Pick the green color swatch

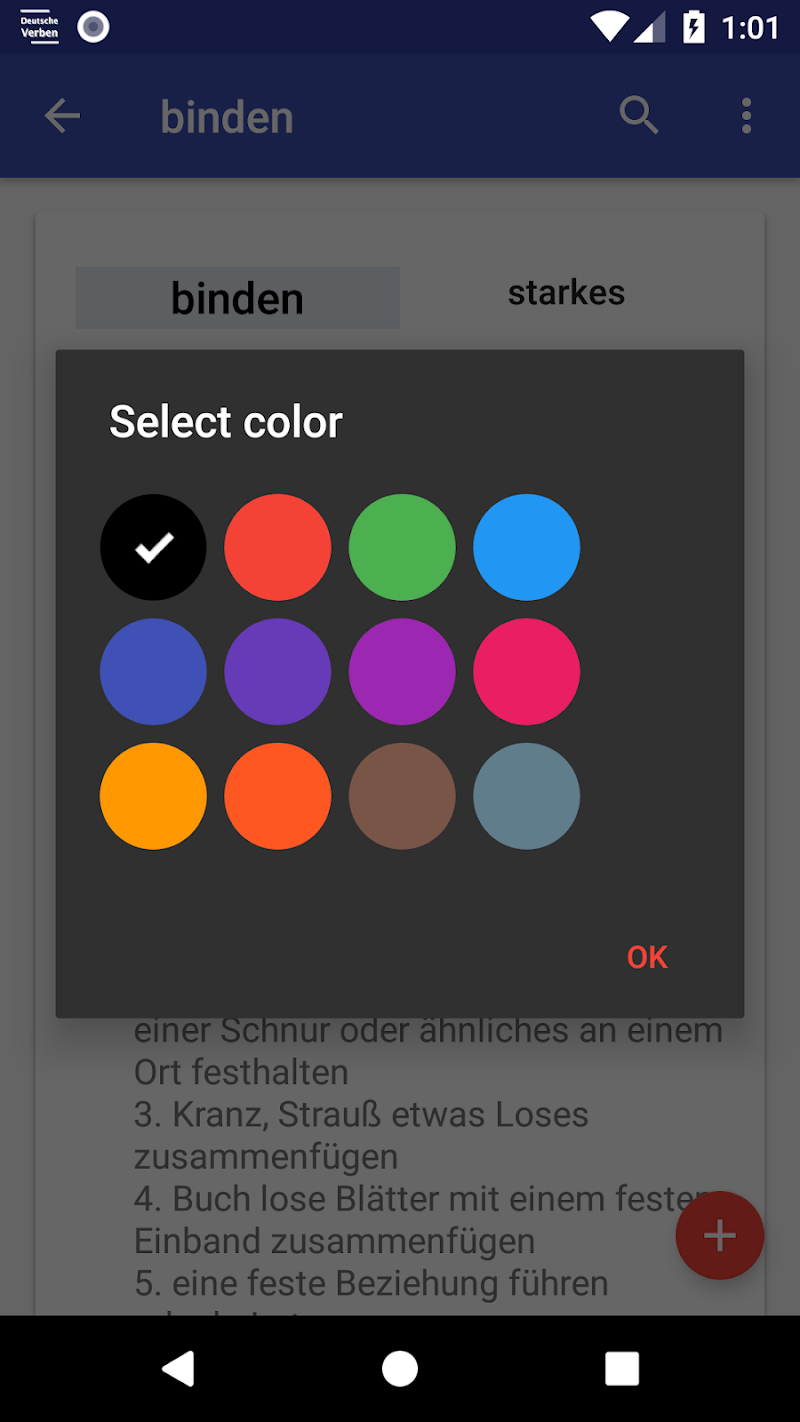tap(402, 547)
